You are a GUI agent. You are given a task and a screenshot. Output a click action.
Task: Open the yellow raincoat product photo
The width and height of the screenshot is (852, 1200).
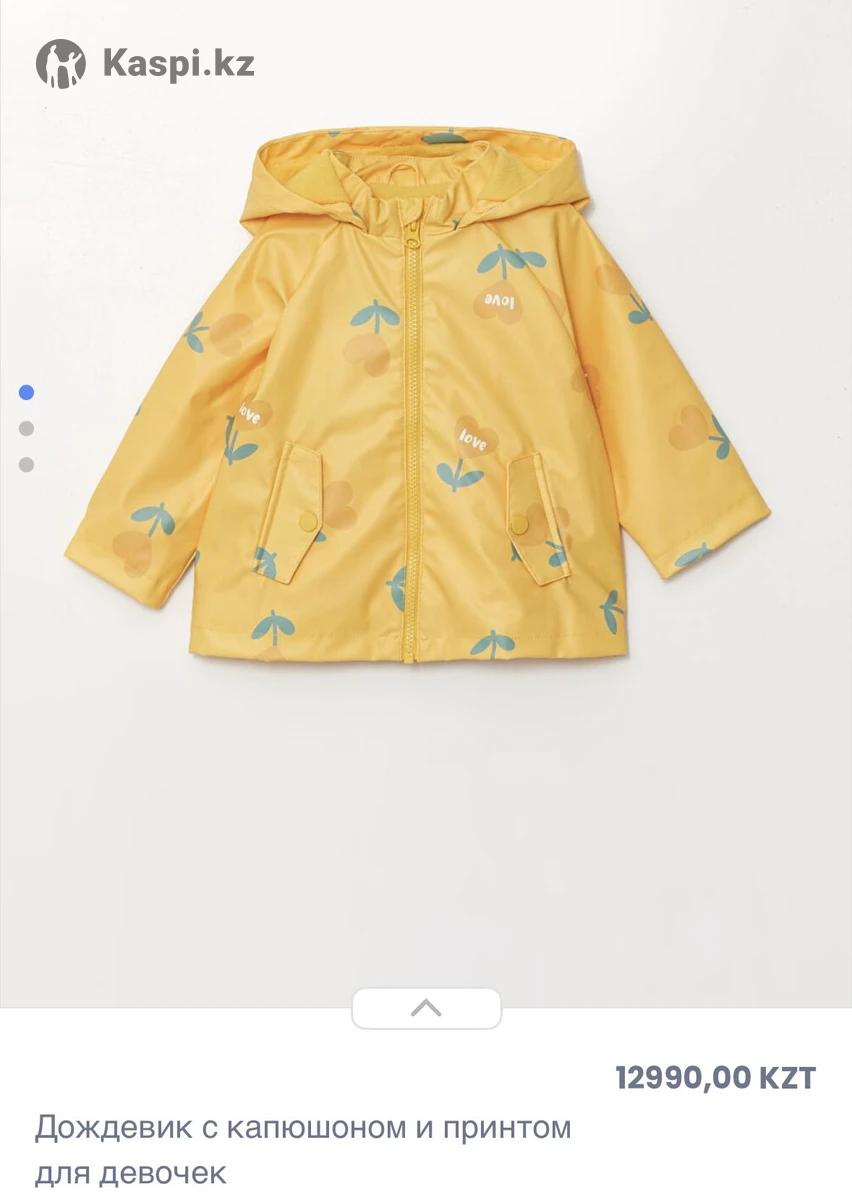pyautogui.click(x=420, y=400)
